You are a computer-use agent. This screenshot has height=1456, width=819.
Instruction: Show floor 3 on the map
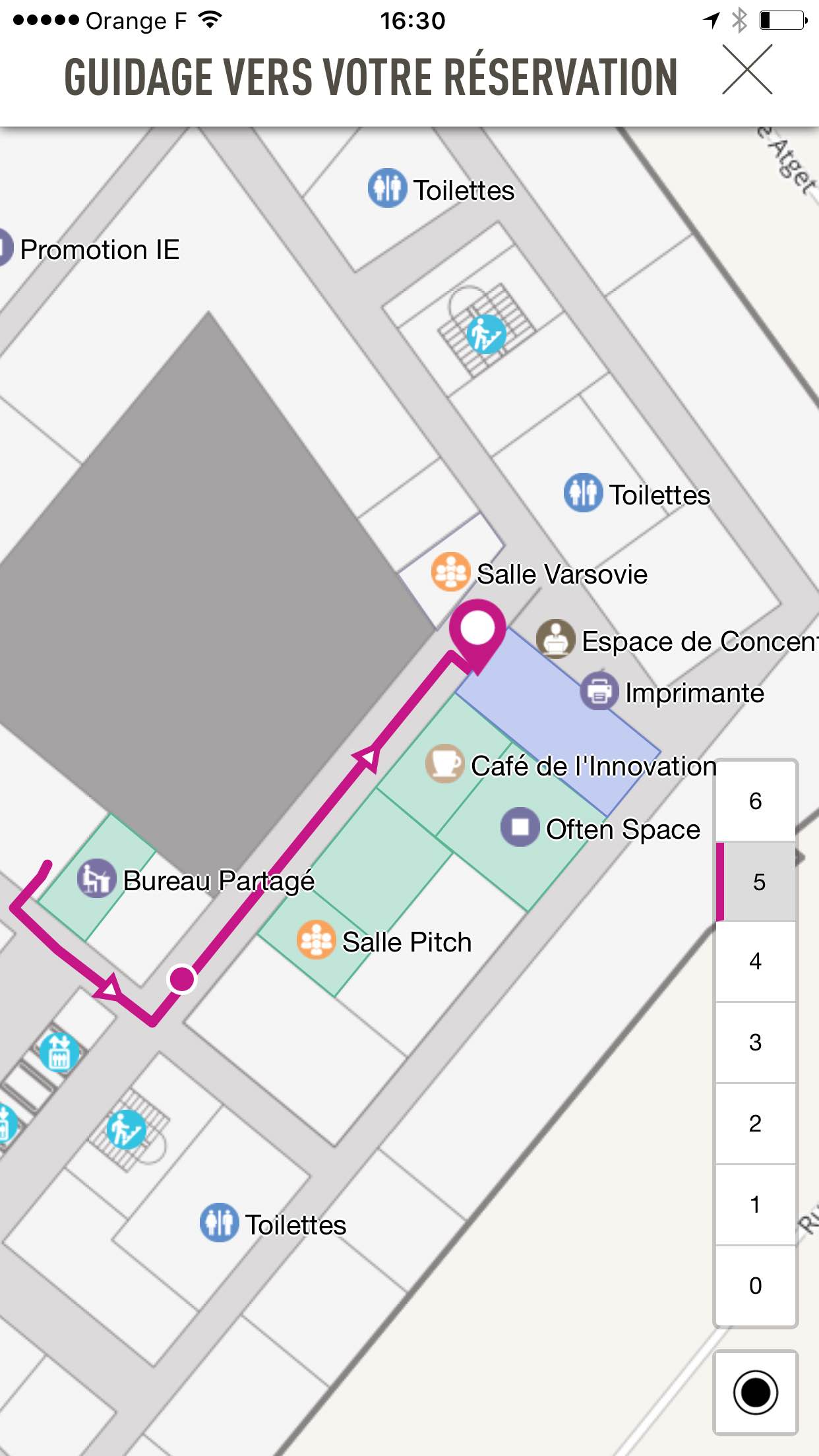(x=756, y=1043)
